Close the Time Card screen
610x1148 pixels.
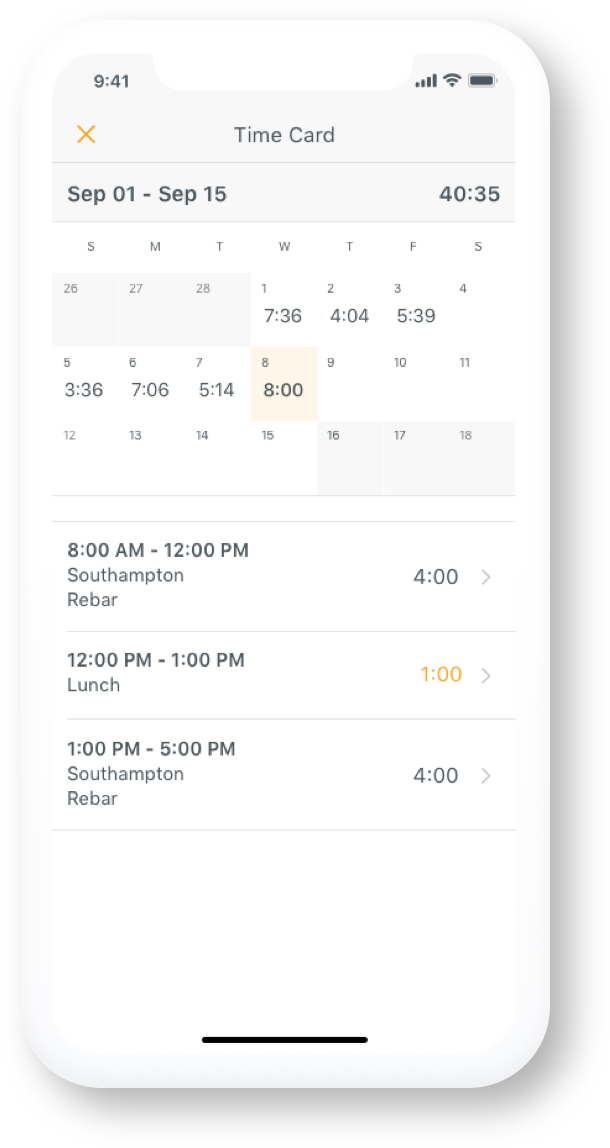click(x=86, y=135)
